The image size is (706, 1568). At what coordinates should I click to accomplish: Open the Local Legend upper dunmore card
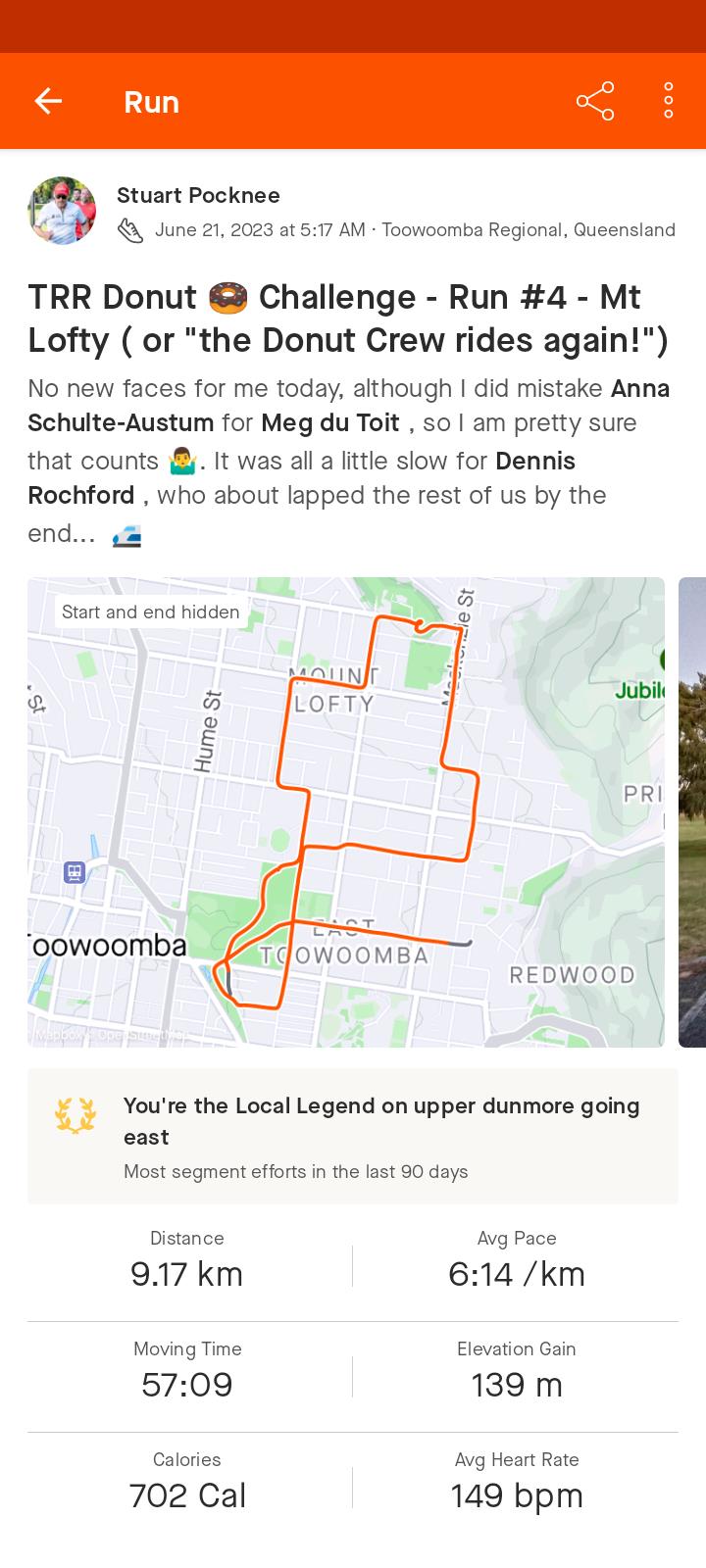[x=353, y=1136]
